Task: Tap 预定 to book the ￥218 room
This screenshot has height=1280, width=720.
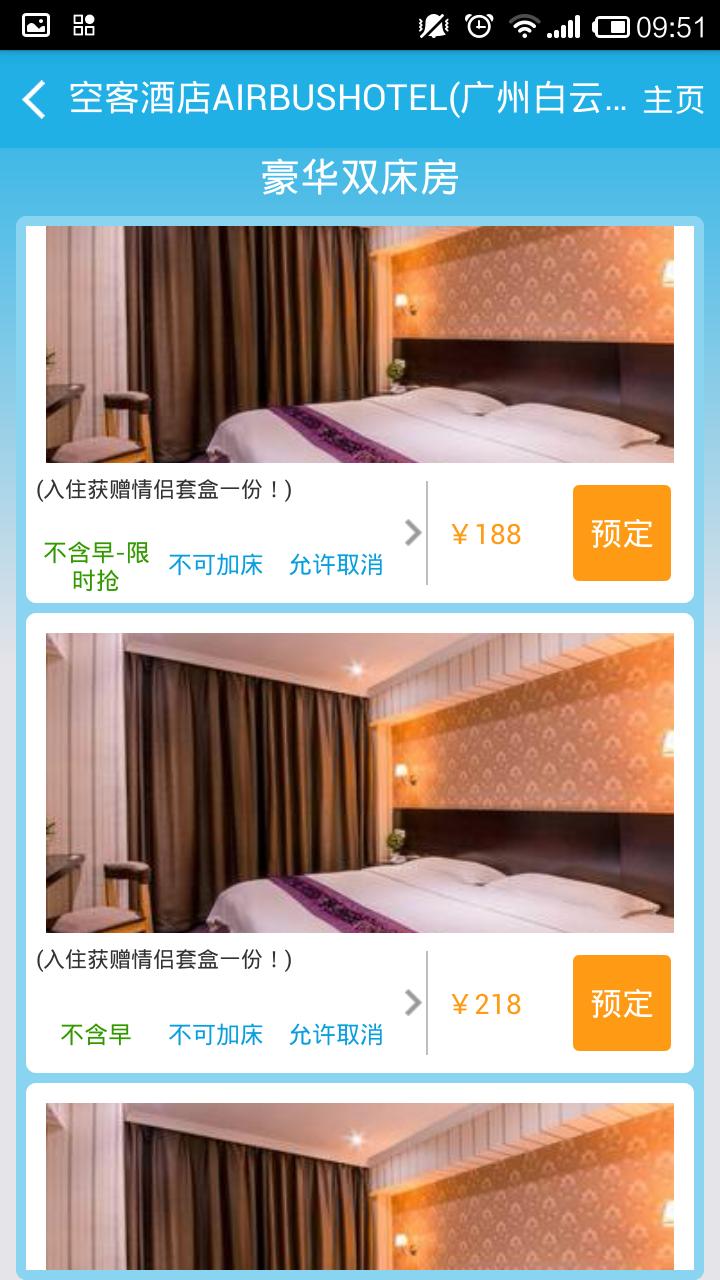Action: point(621,1003)
